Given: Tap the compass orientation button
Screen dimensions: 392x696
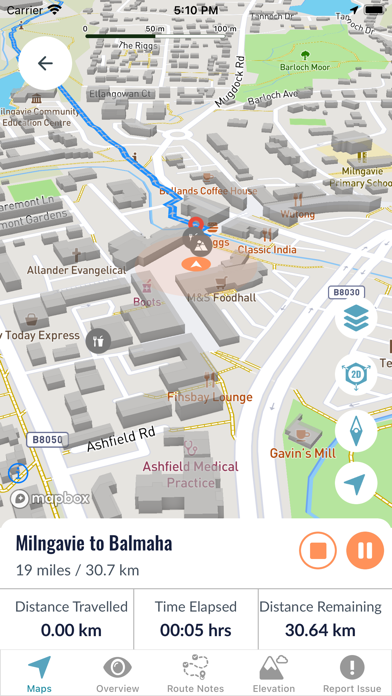Looking at the screenshot, I should [x=356, y=431].
